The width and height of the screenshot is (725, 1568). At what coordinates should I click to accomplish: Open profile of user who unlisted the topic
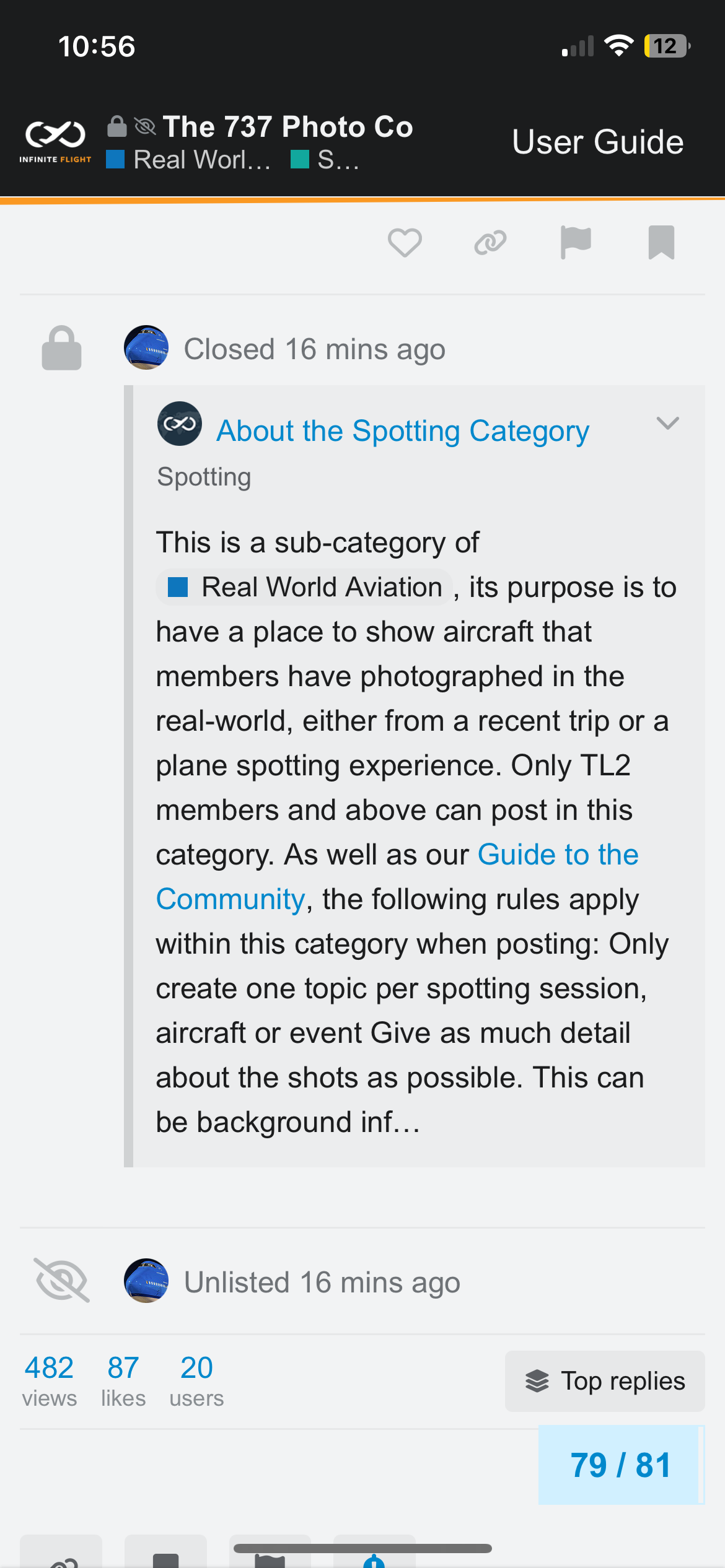click(146, 1281)
